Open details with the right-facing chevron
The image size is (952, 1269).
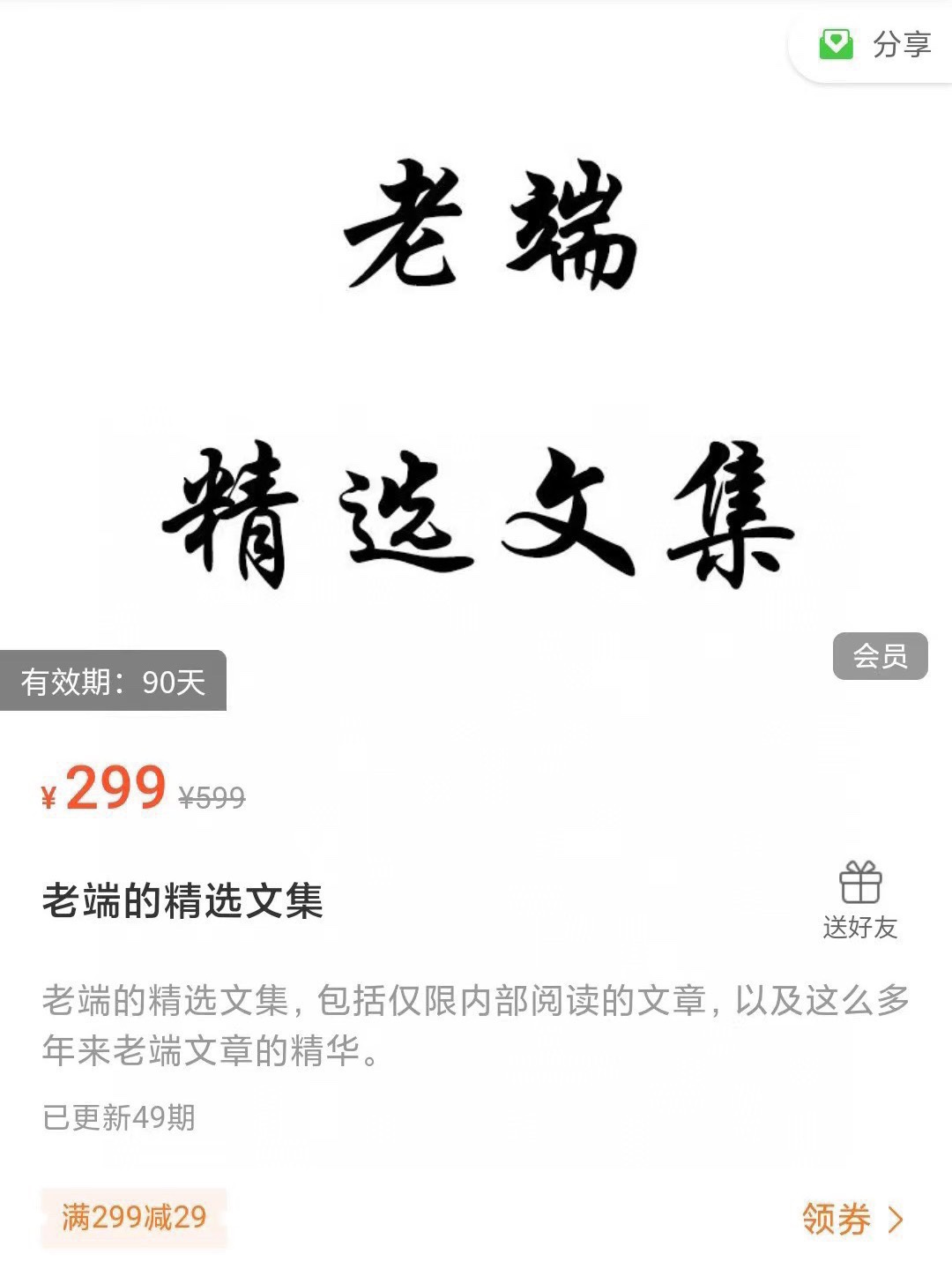click(x=896, y=1220)
